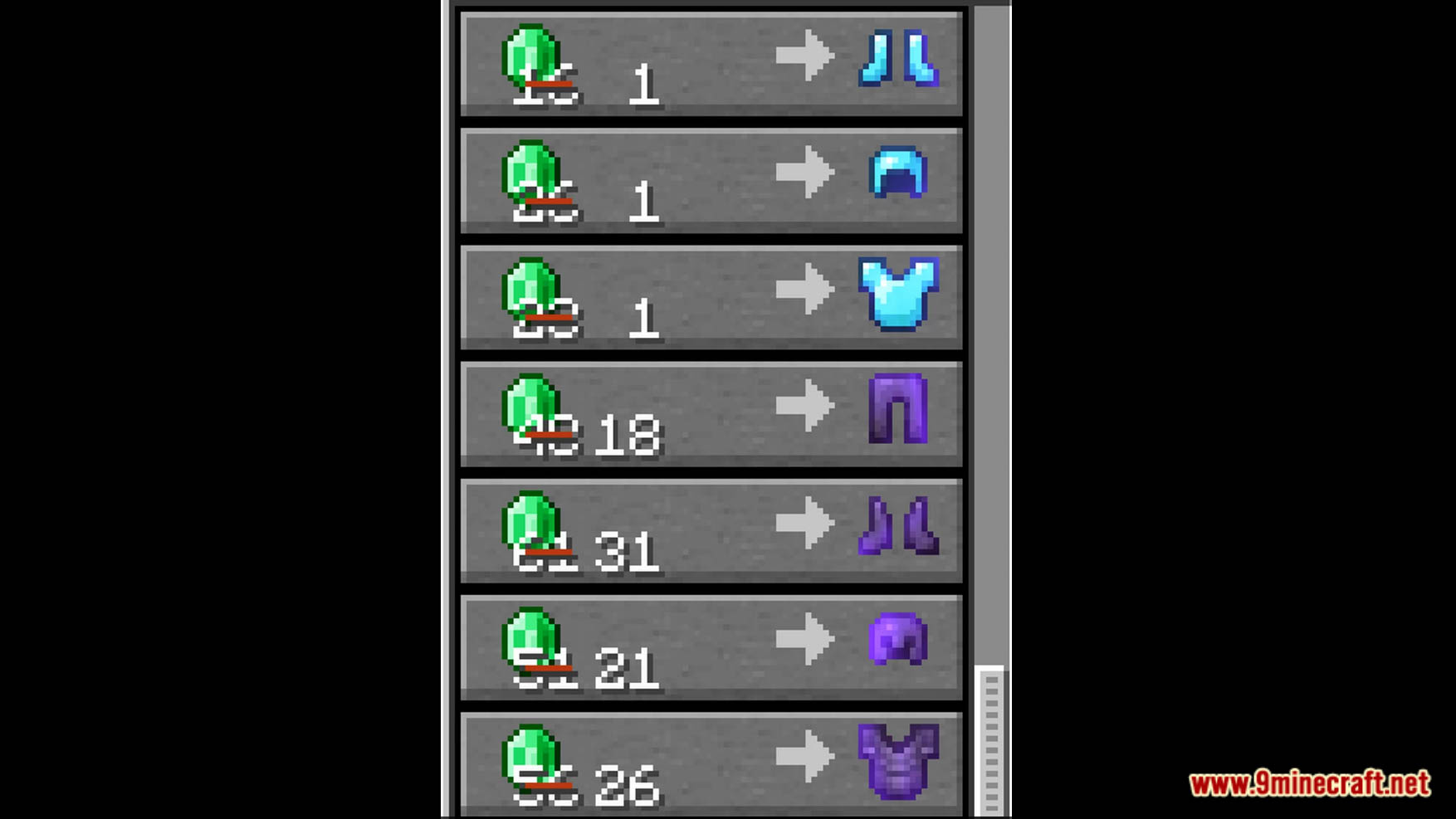Screen dimensions: 1456x819
Task: Select the diamond helmet trade
Action: (x=711, y=180)
